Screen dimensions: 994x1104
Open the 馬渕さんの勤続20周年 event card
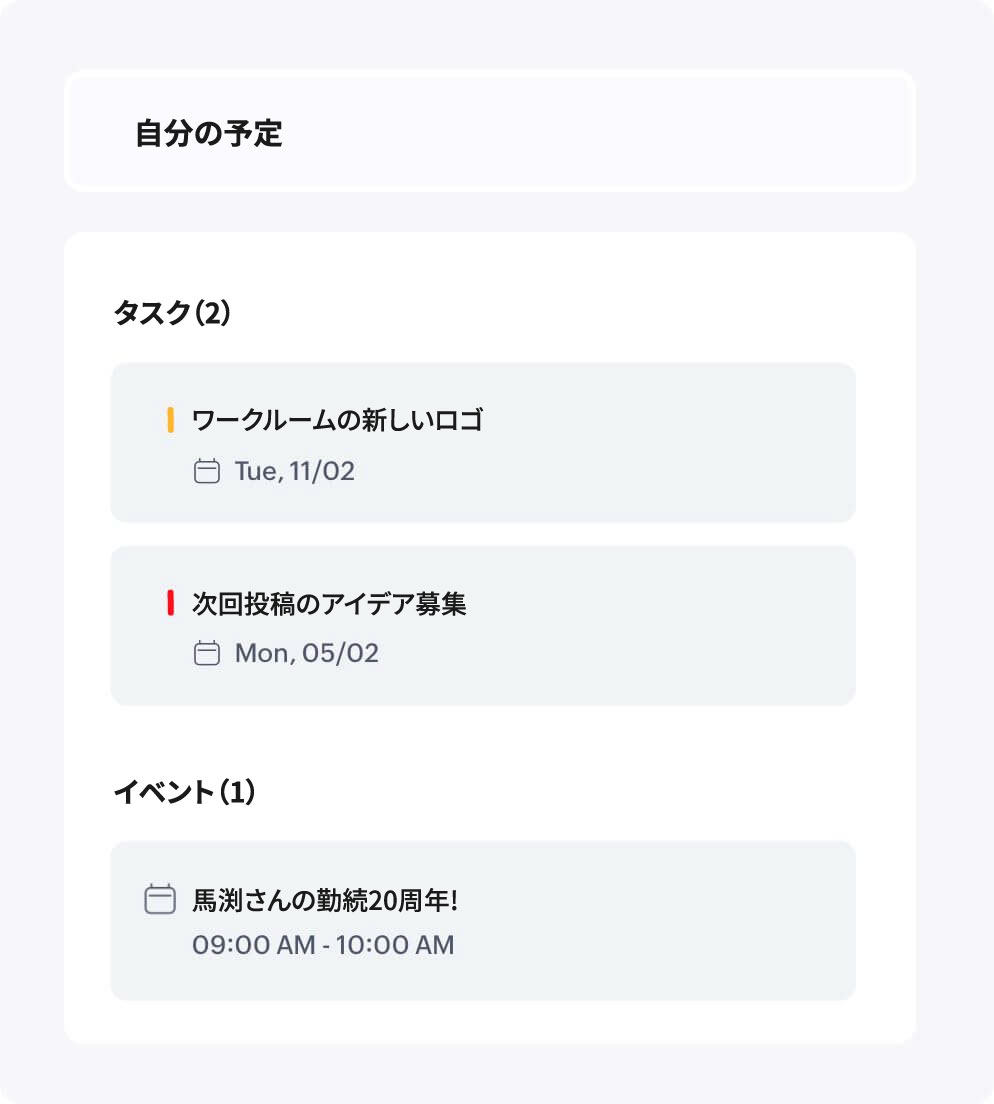tap(483, 920)
